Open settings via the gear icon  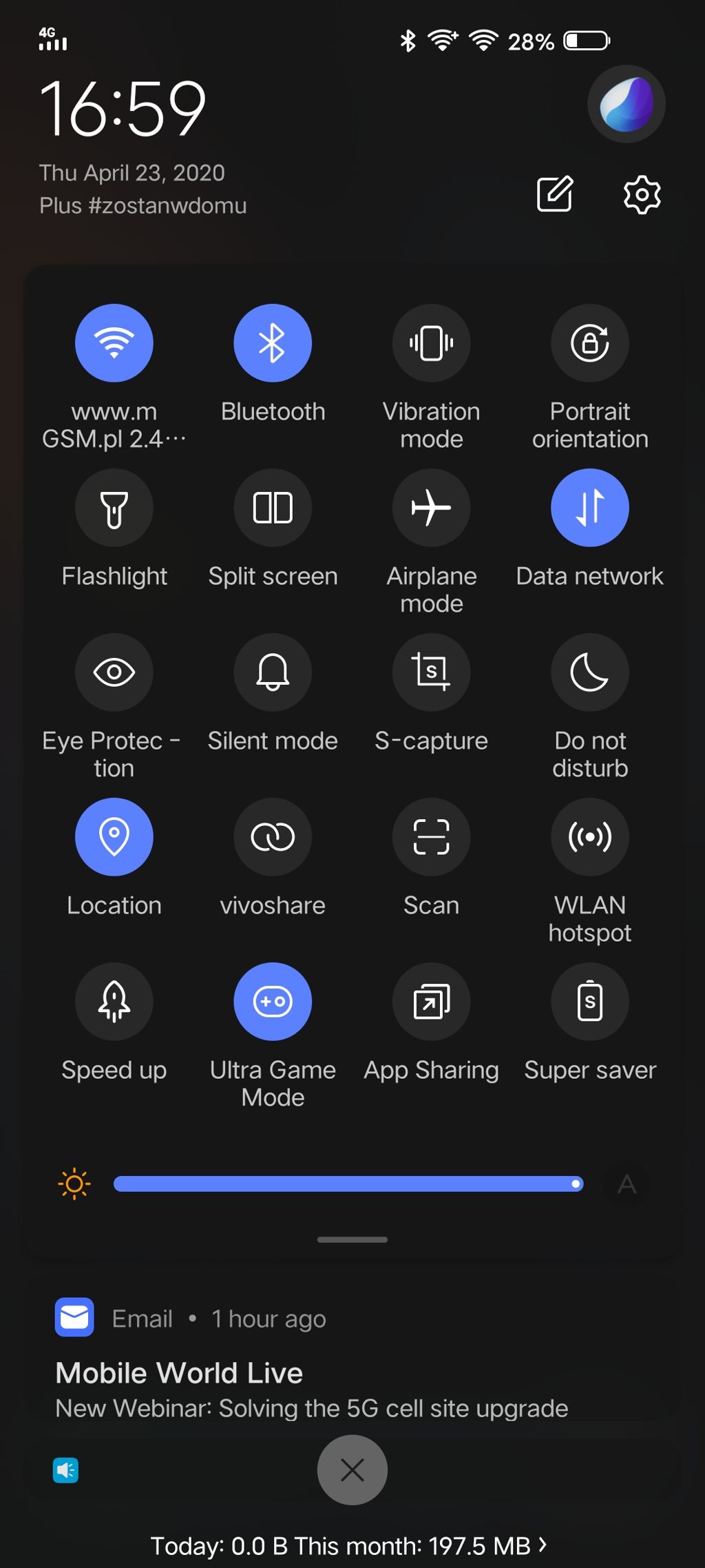(x=642, y=195)
